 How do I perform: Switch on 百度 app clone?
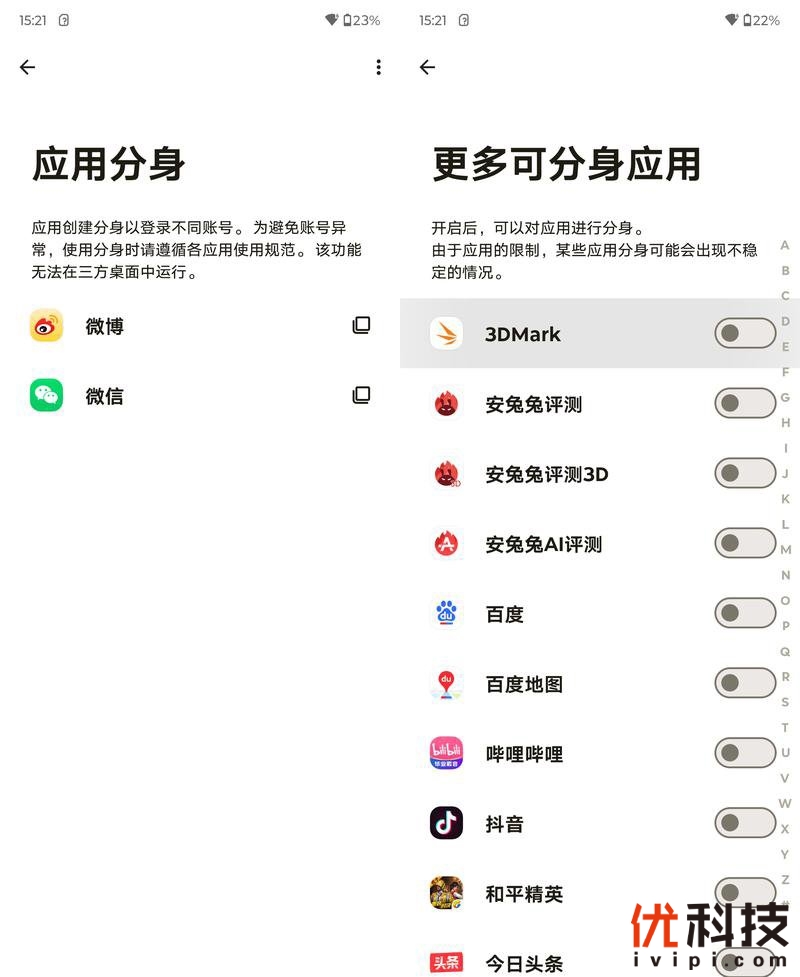pyautogui.click(x=744, y=613)
